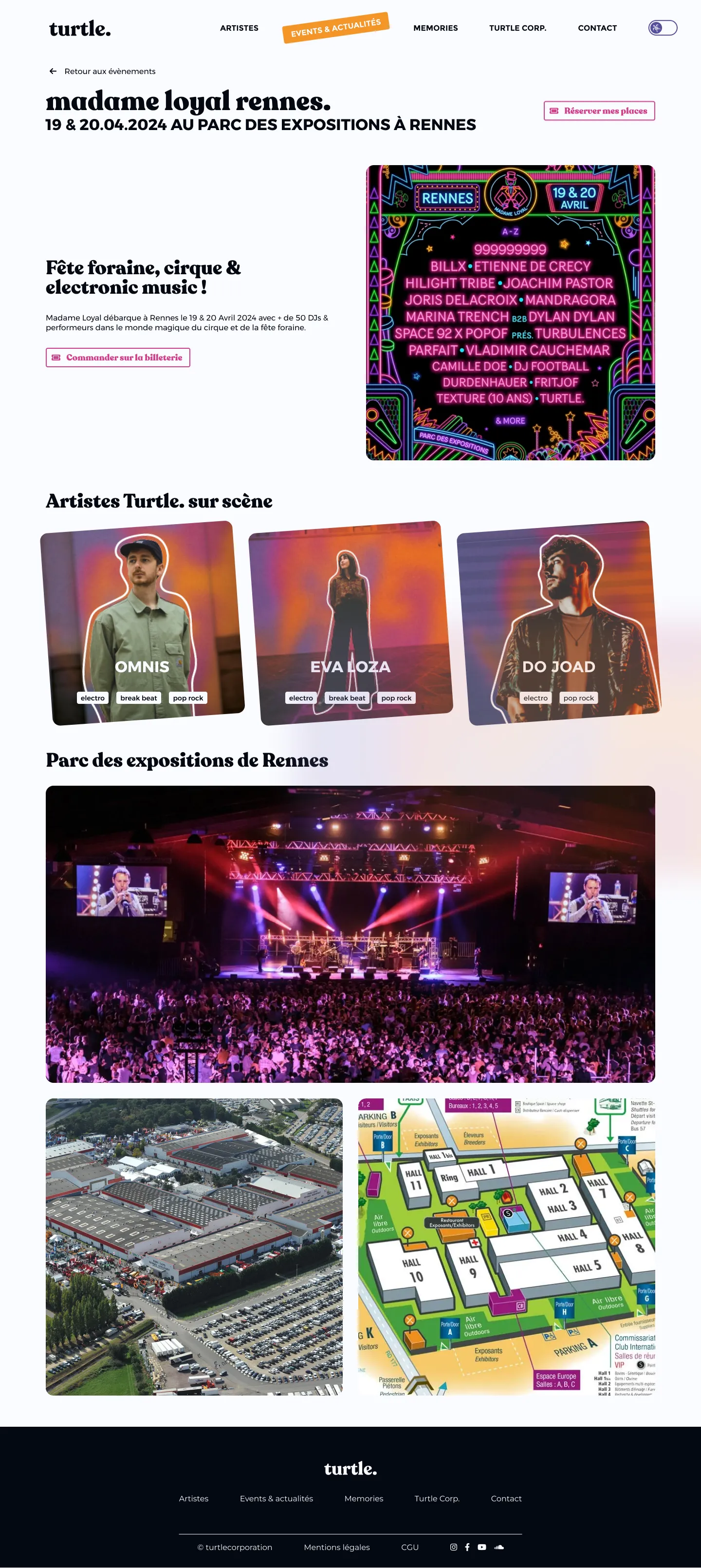Open Contact in the top navigation

[597, 28]
